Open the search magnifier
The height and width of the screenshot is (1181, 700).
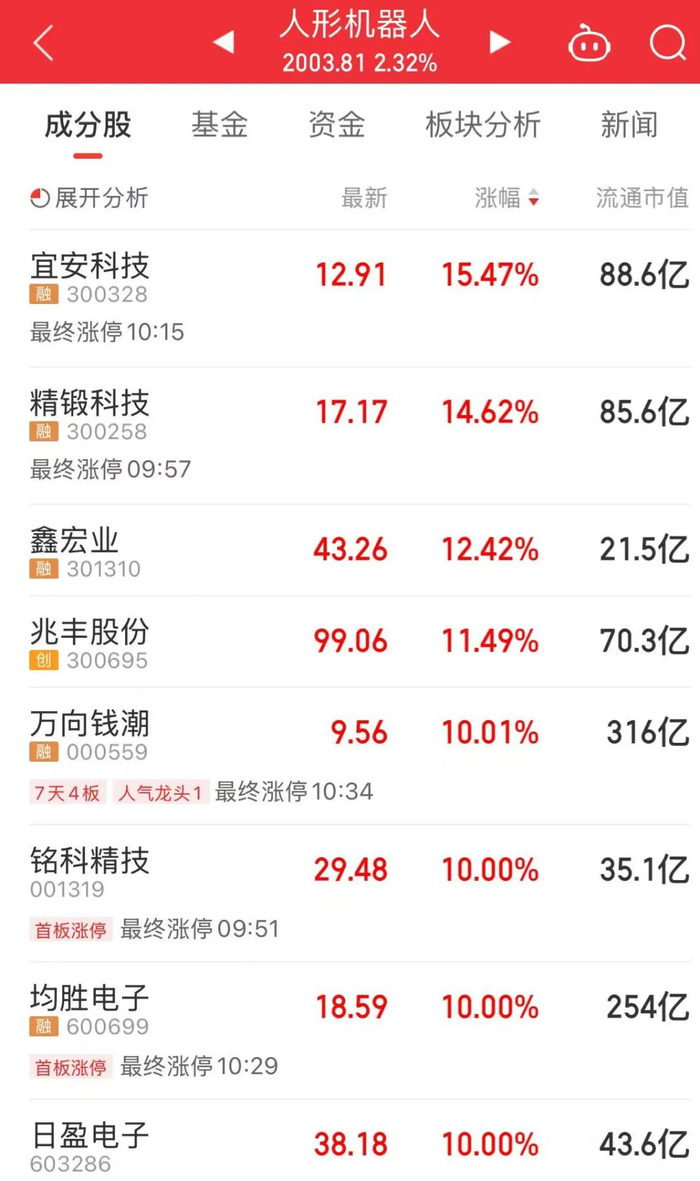pyautogui.click(x=666, y=43)
